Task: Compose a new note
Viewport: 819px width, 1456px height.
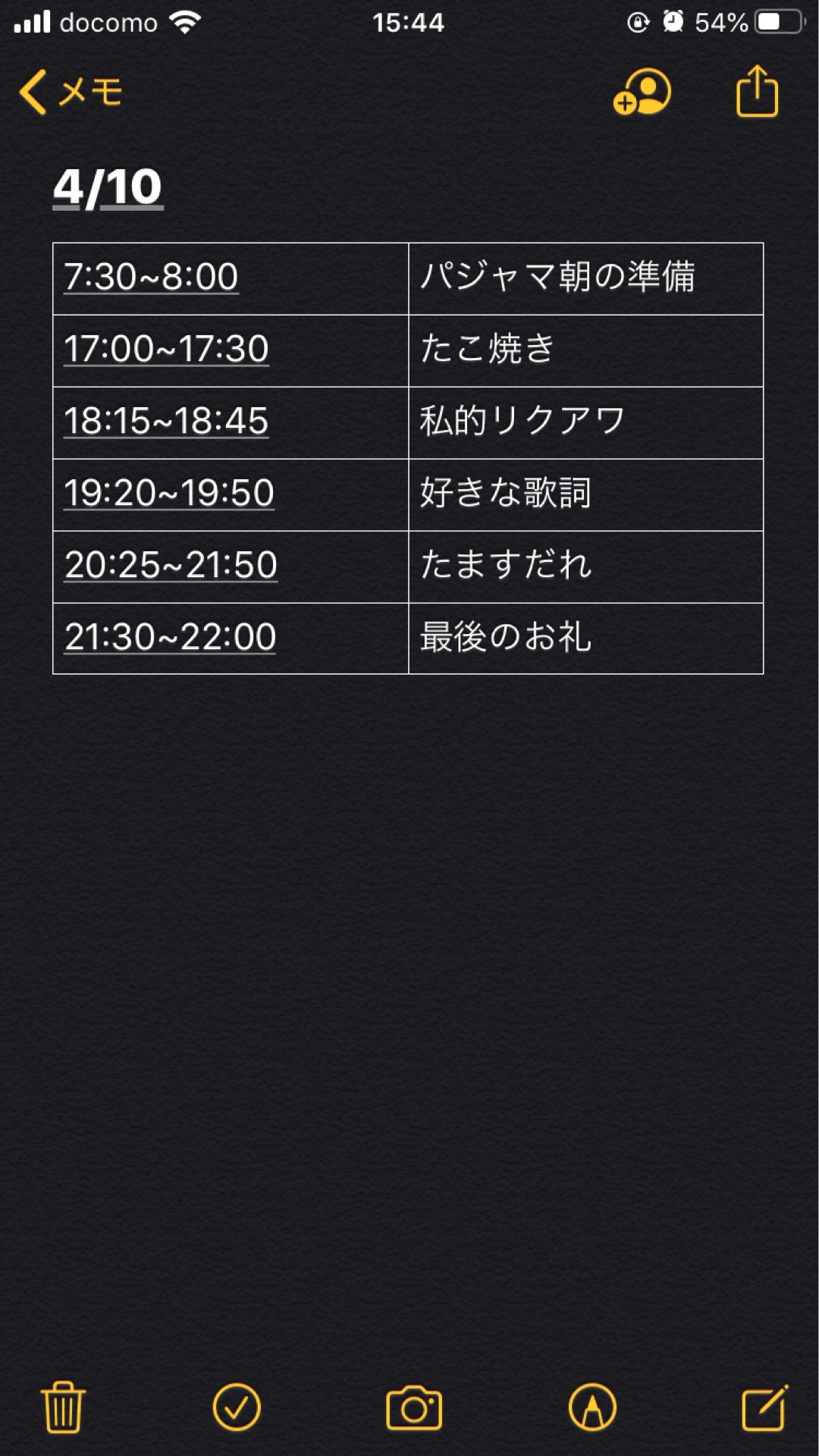Action: click(x=764, y=1407)
